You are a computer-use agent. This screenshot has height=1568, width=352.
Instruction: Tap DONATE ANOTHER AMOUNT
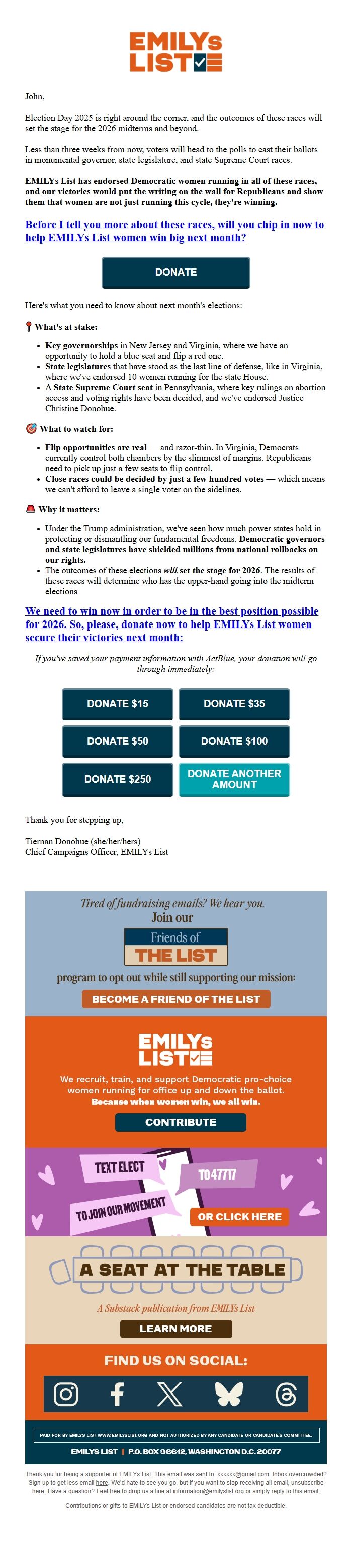pos(234,779)
